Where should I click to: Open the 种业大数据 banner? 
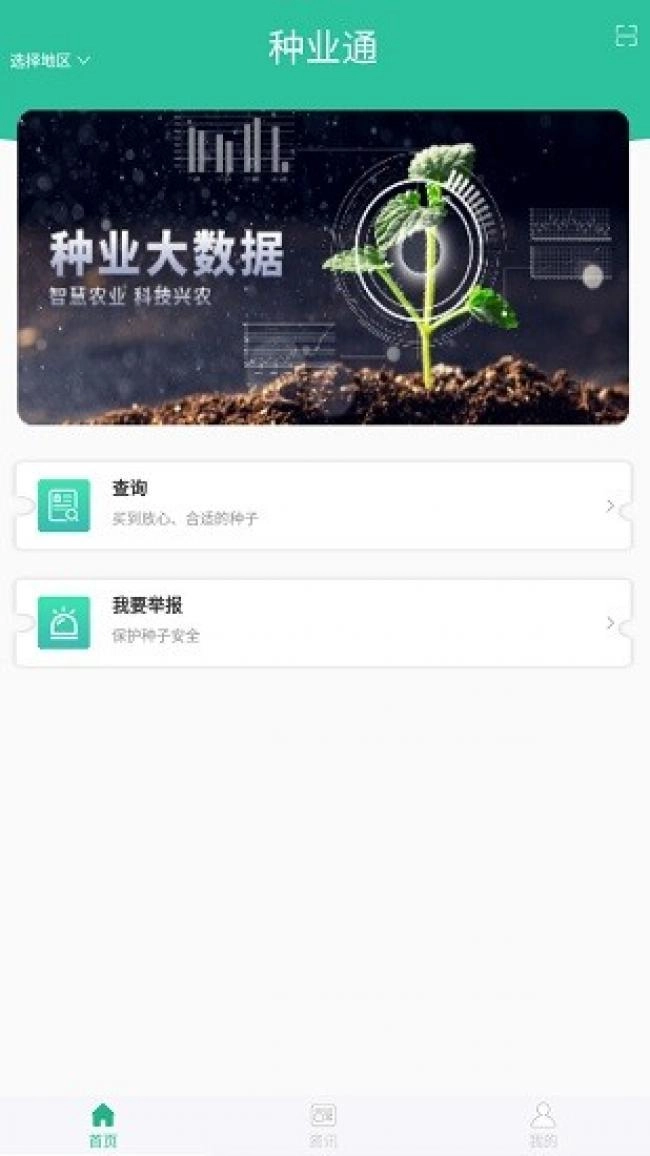[x=323, y=267]
